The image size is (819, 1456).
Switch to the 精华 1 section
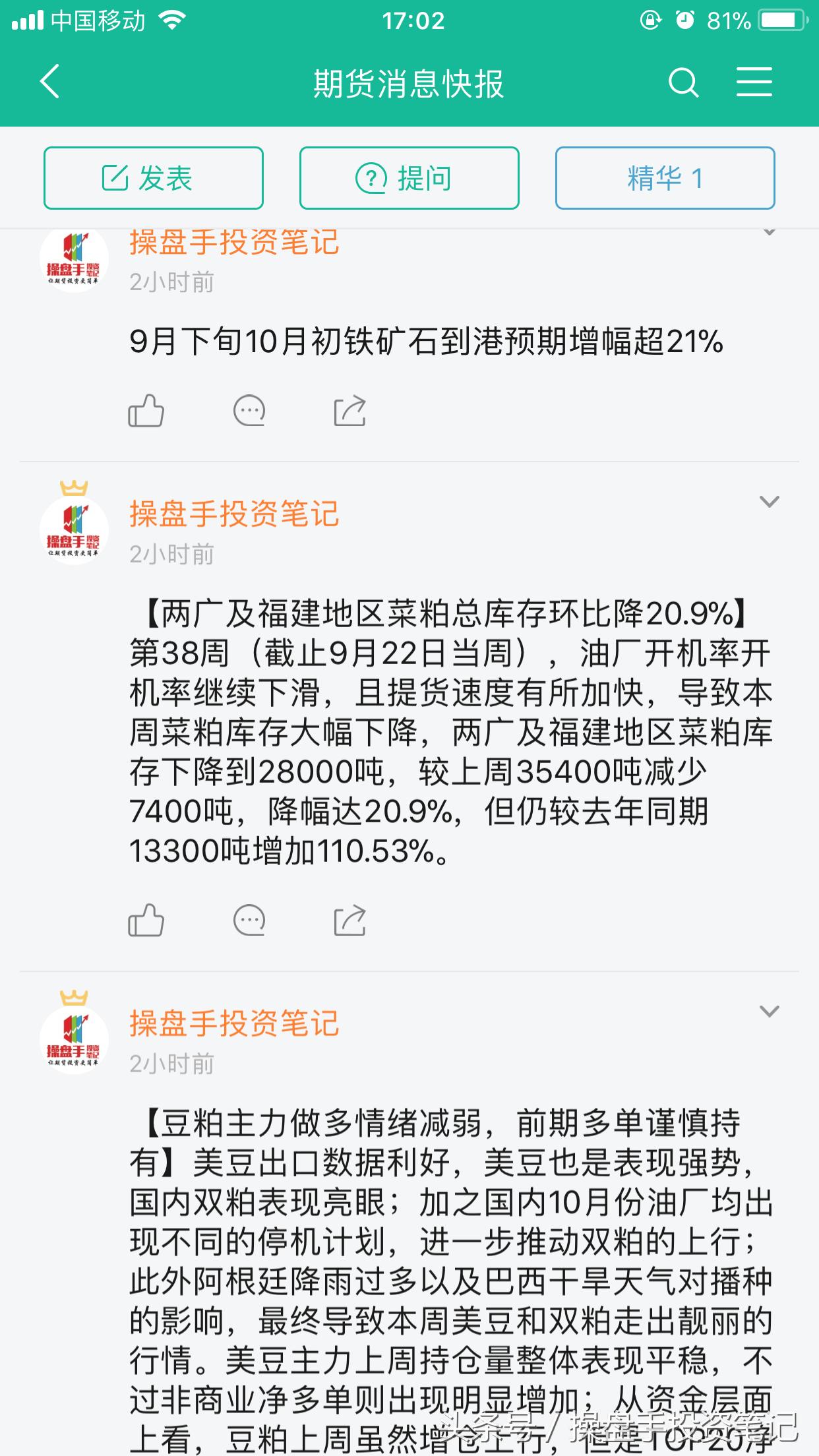point(665,178)
